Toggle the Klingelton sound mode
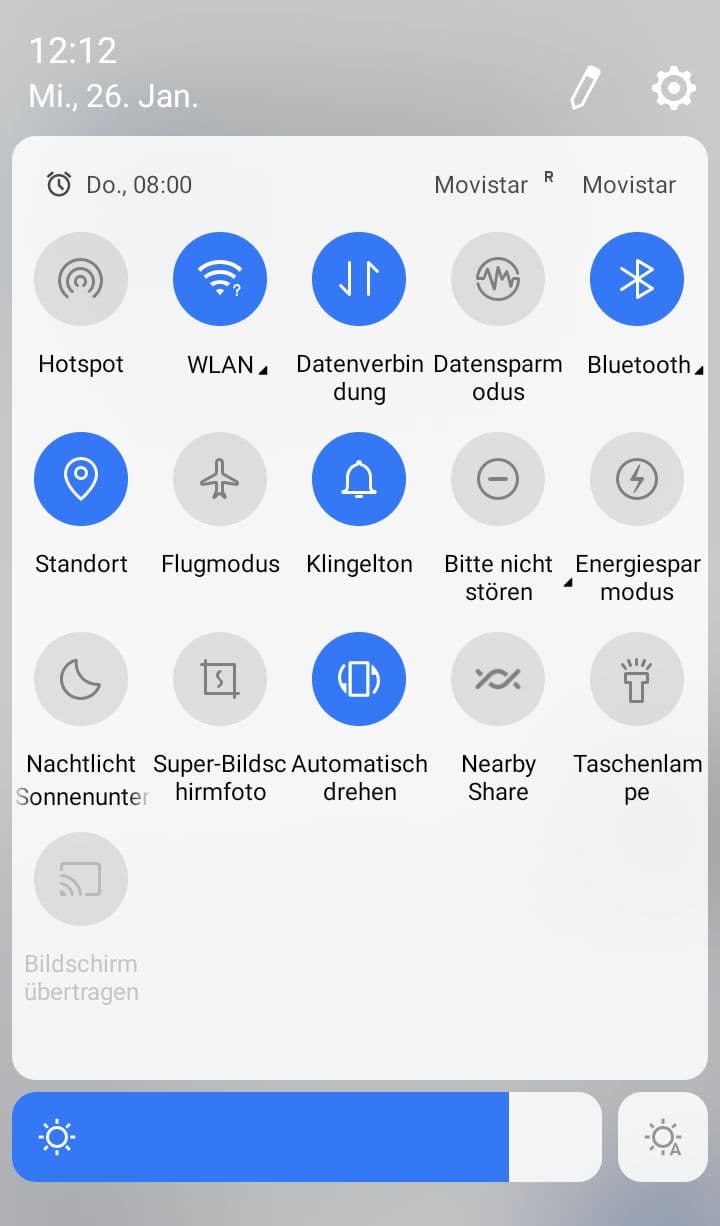The width and height of the screenshot is (720, 1226). point(359,479)
